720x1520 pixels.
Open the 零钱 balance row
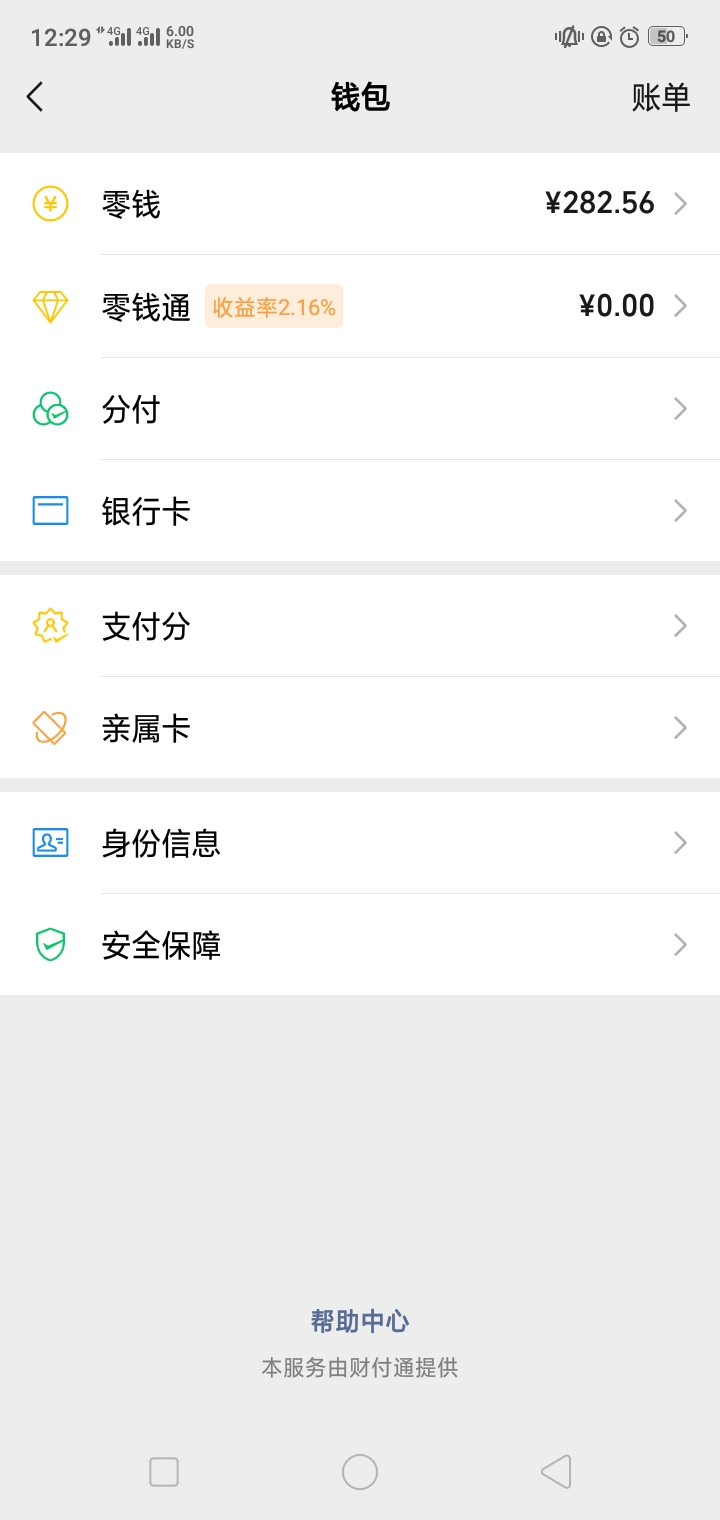(360, 204)
